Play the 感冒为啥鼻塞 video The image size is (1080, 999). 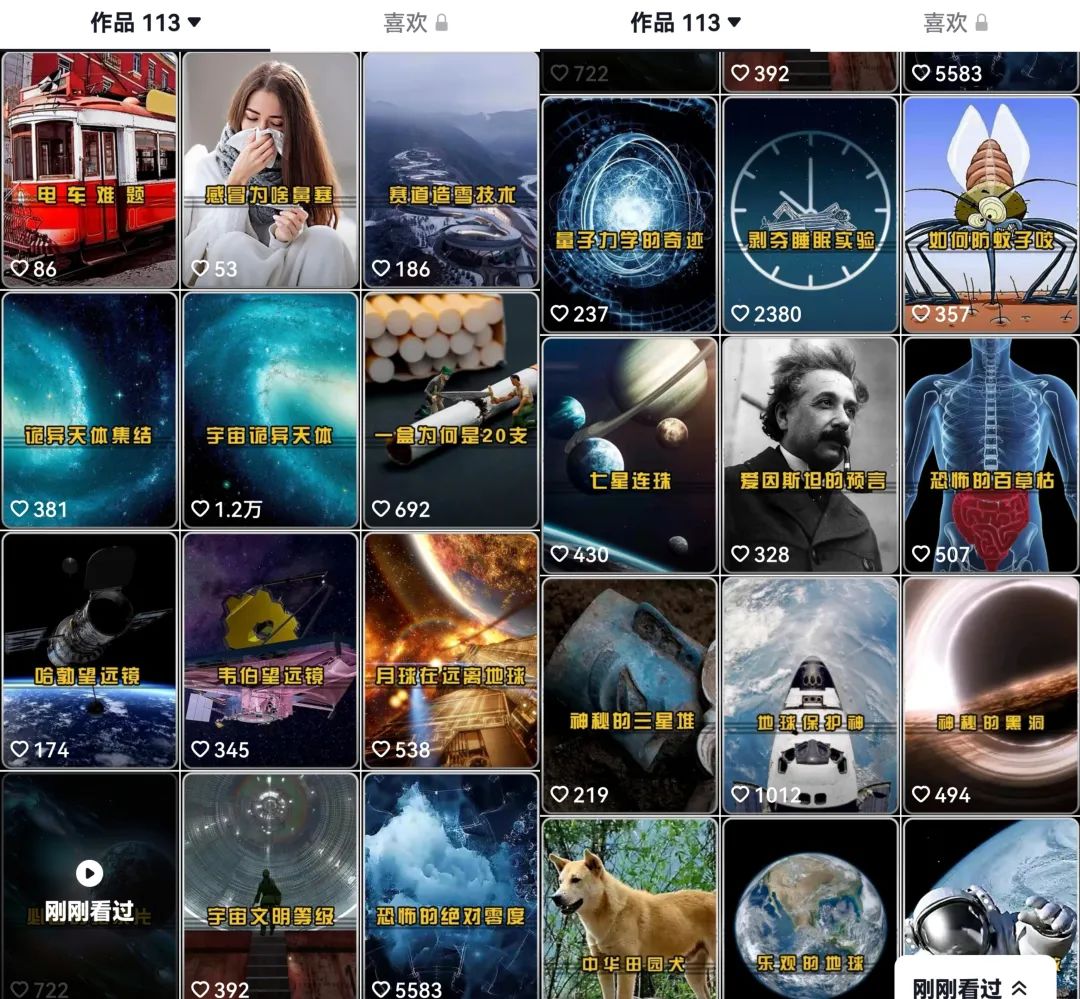(x=270, y=170)
